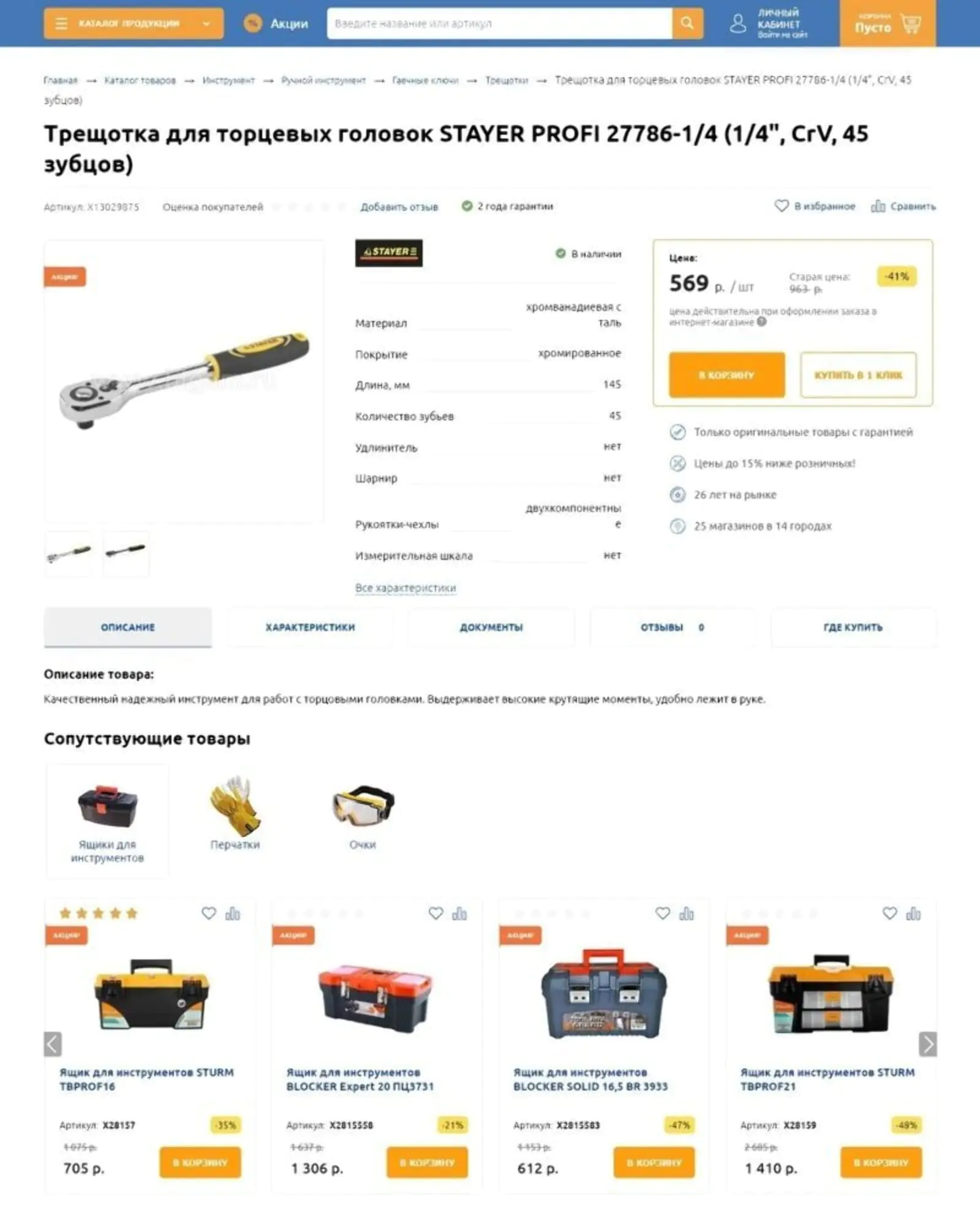Image resolution: width=980 pixels, height=1229 pixels.
Task: Add ratchet to Сравнить comparison
Action: [904, 206]
